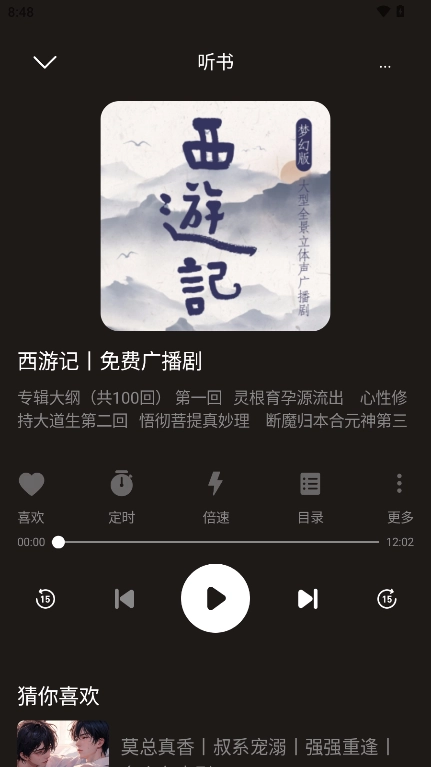Start playing 西游记

pos(215,598)
